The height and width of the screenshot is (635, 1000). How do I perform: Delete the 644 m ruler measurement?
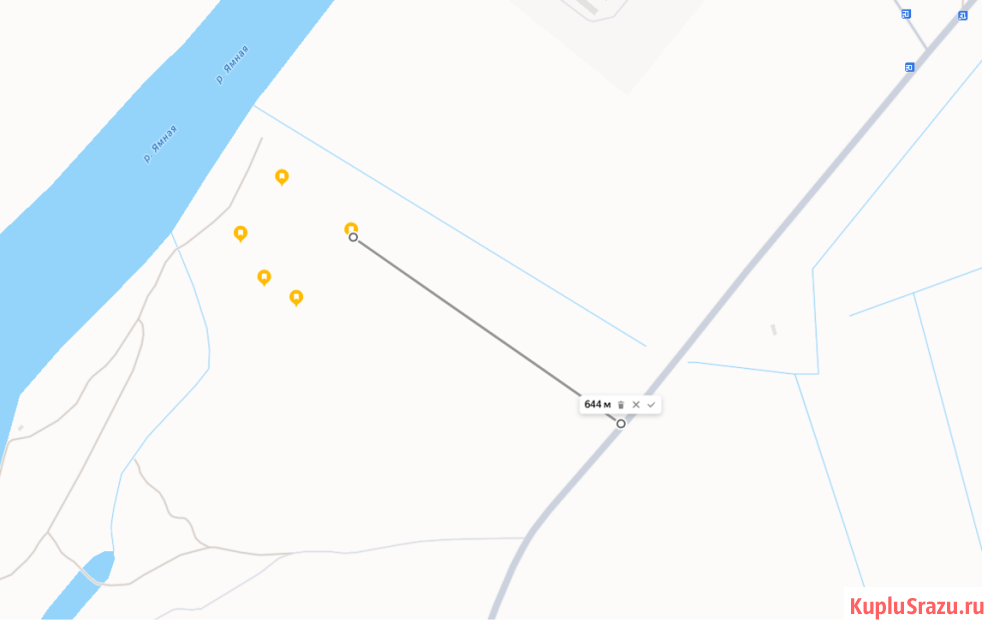(620, 404)
